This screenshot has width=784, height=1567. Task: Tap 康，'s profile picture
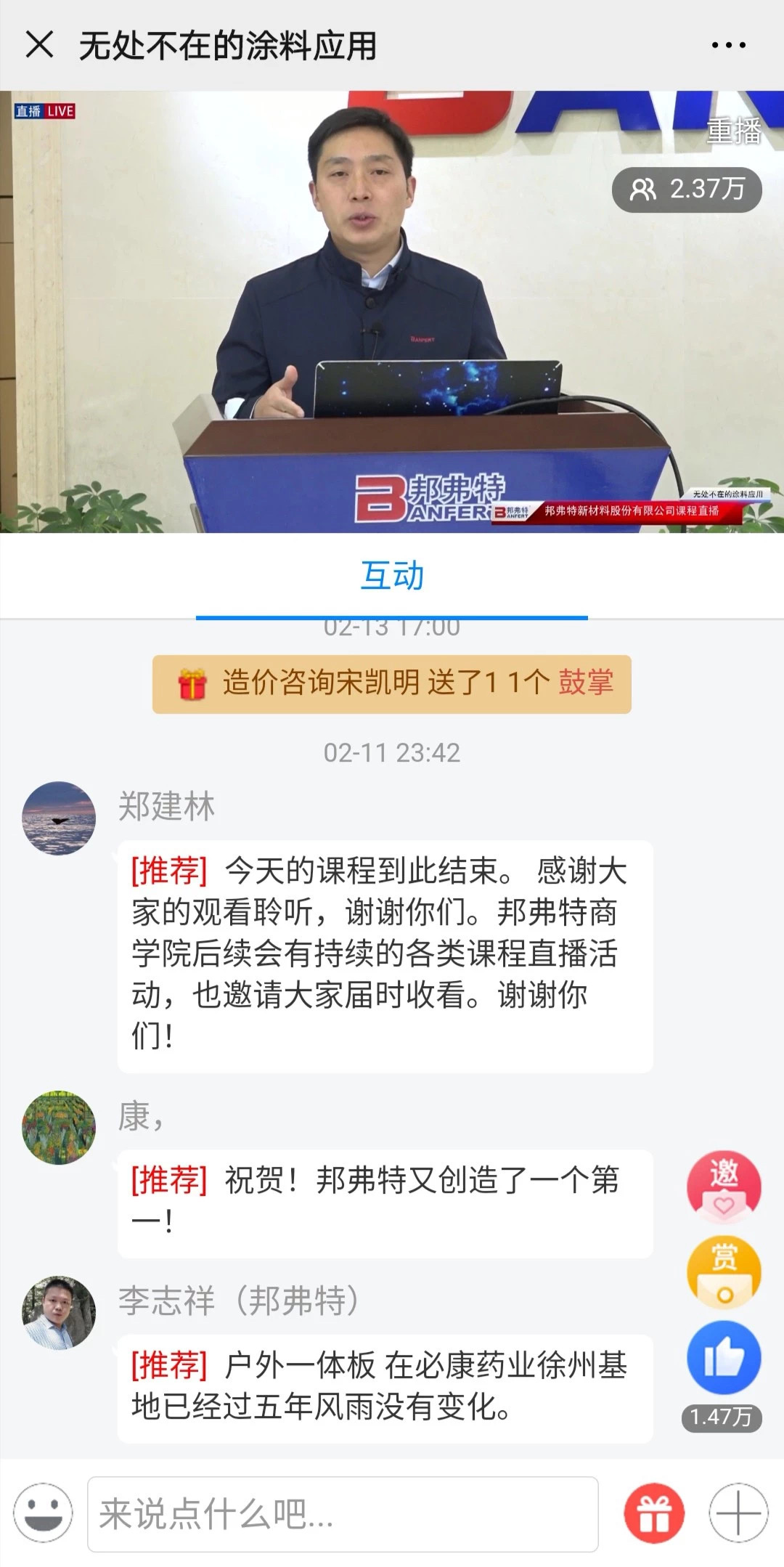(59, 1128)
